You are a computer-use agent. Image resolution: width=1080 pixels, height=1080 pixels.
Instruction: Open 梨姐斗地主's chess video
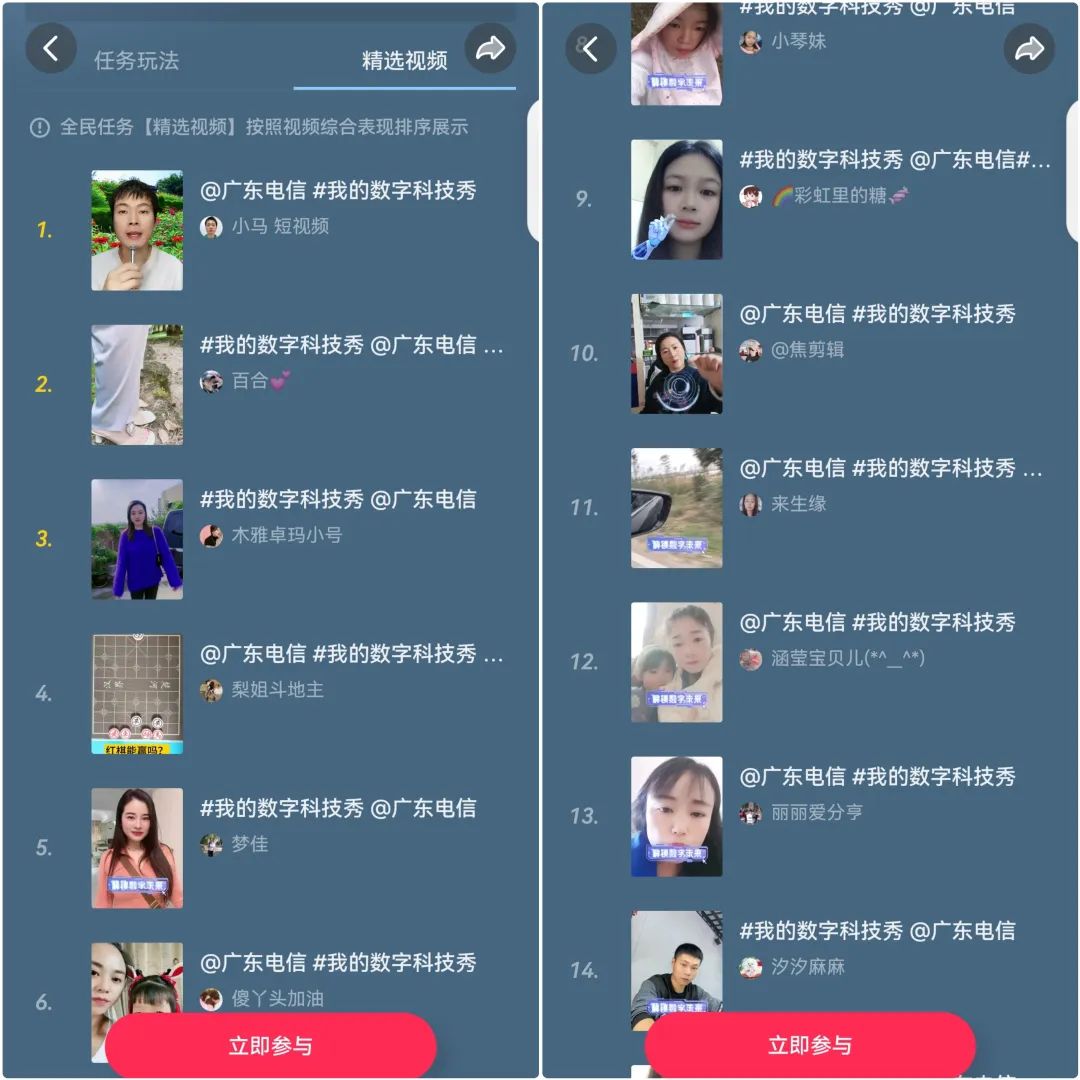(137, 693)
